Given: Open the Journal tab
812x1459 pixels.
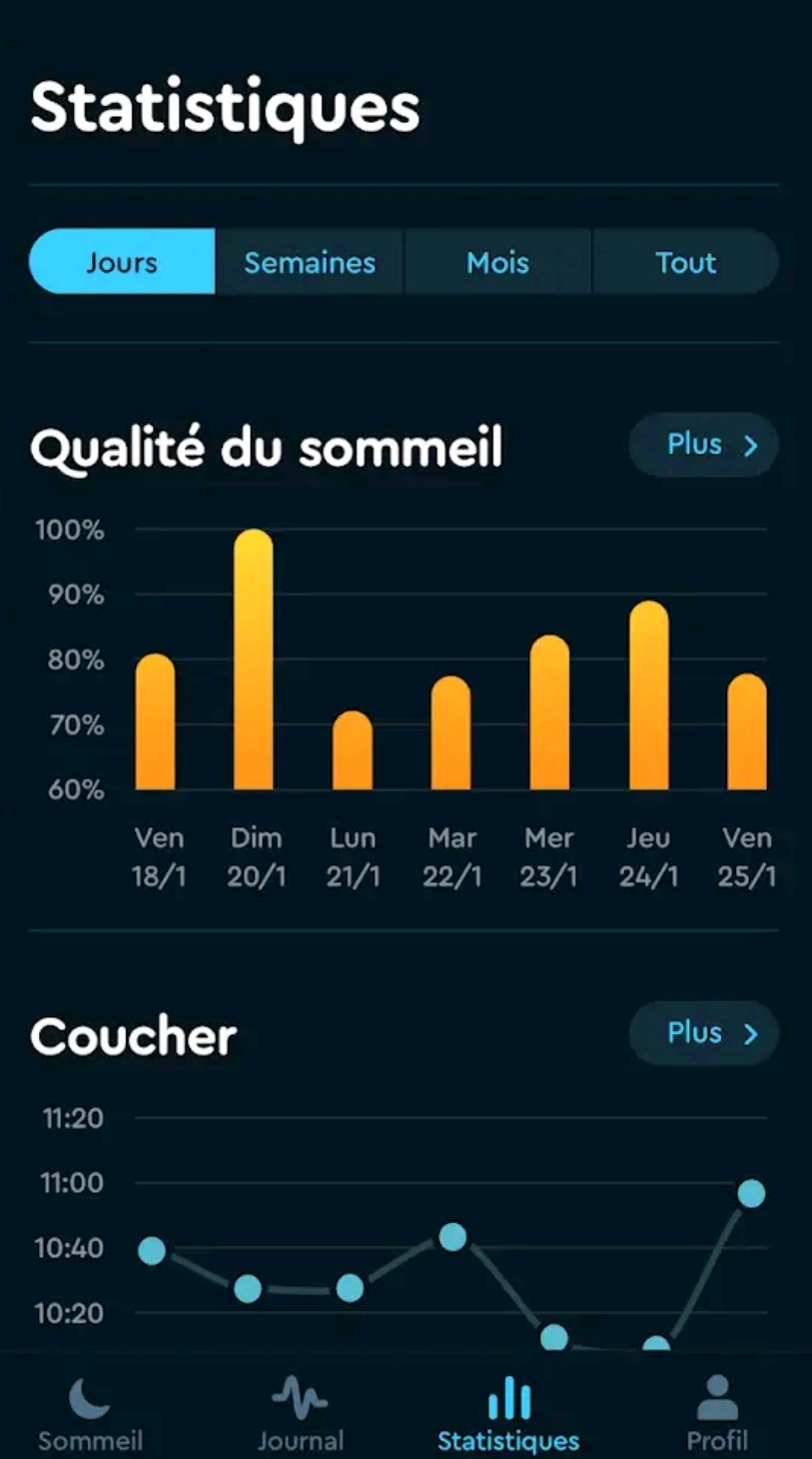Looking at the screenshot, I should tap(301, 1414).
